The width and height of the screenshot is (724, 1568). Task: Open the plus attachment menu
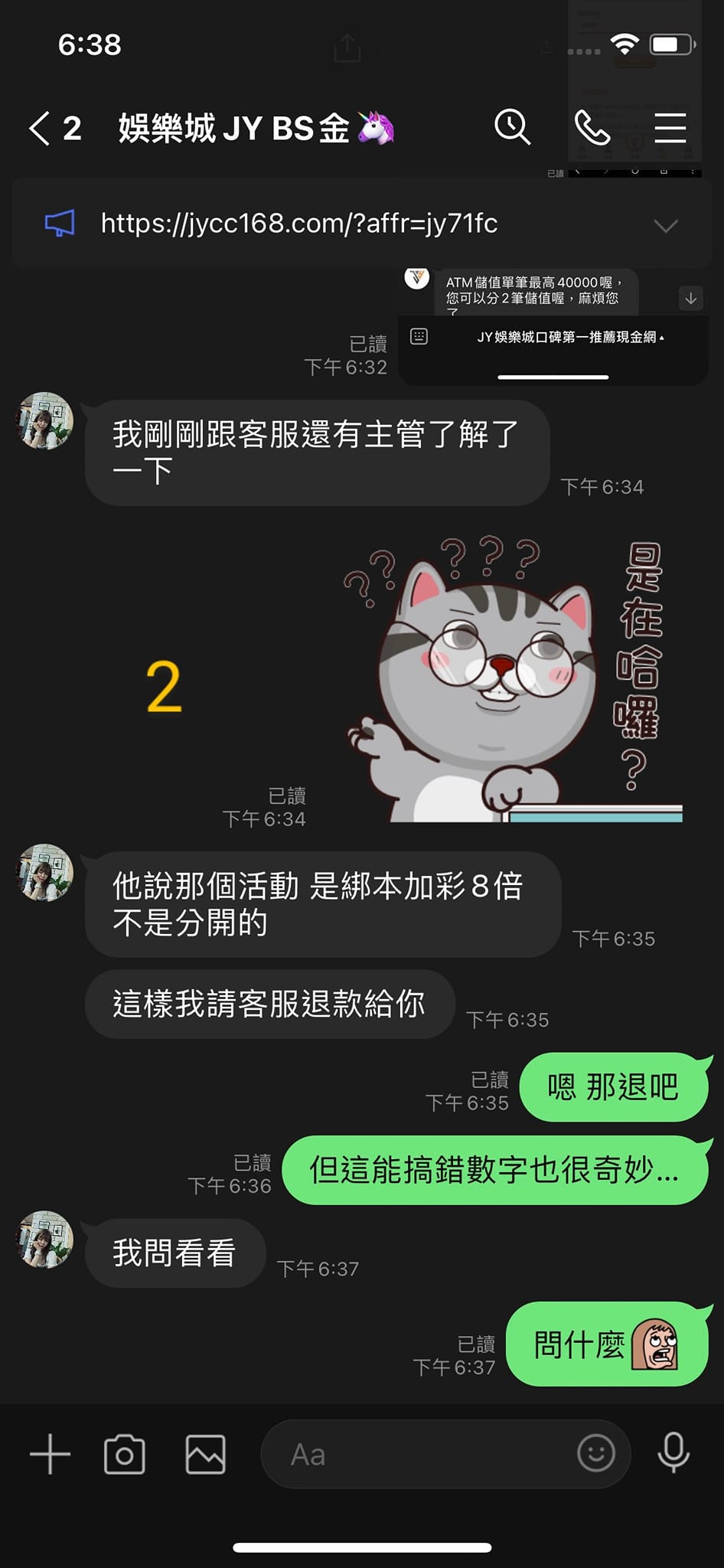tap(50, 1454)
